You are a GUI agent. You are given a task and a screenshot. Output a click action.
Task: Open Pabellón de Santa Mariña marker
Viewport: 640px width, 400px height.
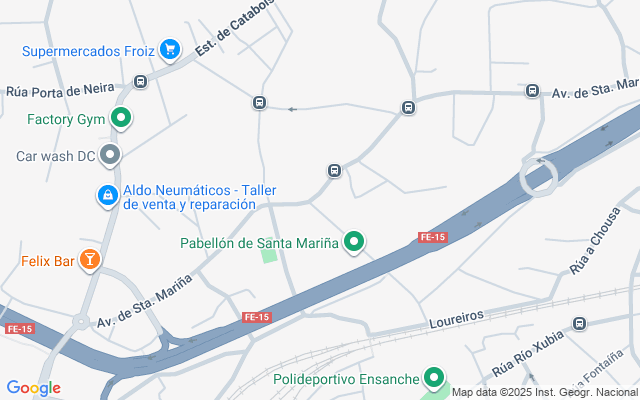[x=354, y=241]
